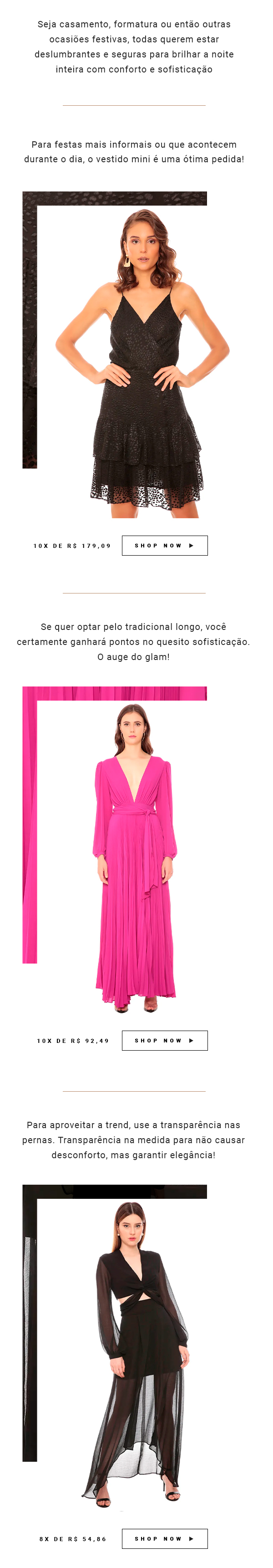Open the black sheer outfit photo
273x1568 pixels.
point(137,1348)
